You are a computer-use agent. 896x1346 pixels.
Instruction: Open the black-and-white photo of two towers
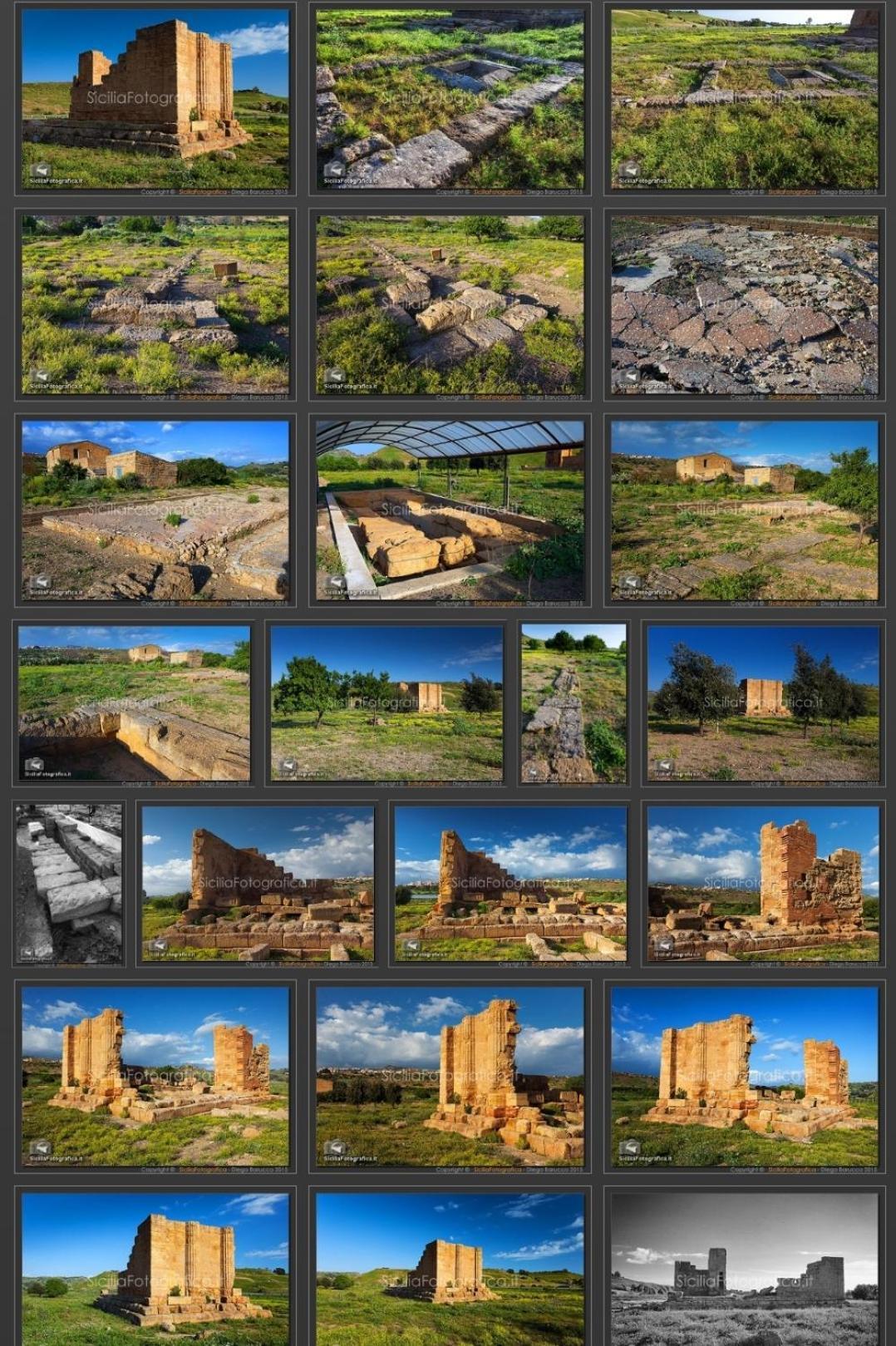pyautogui.click(x=744, y=1268)
